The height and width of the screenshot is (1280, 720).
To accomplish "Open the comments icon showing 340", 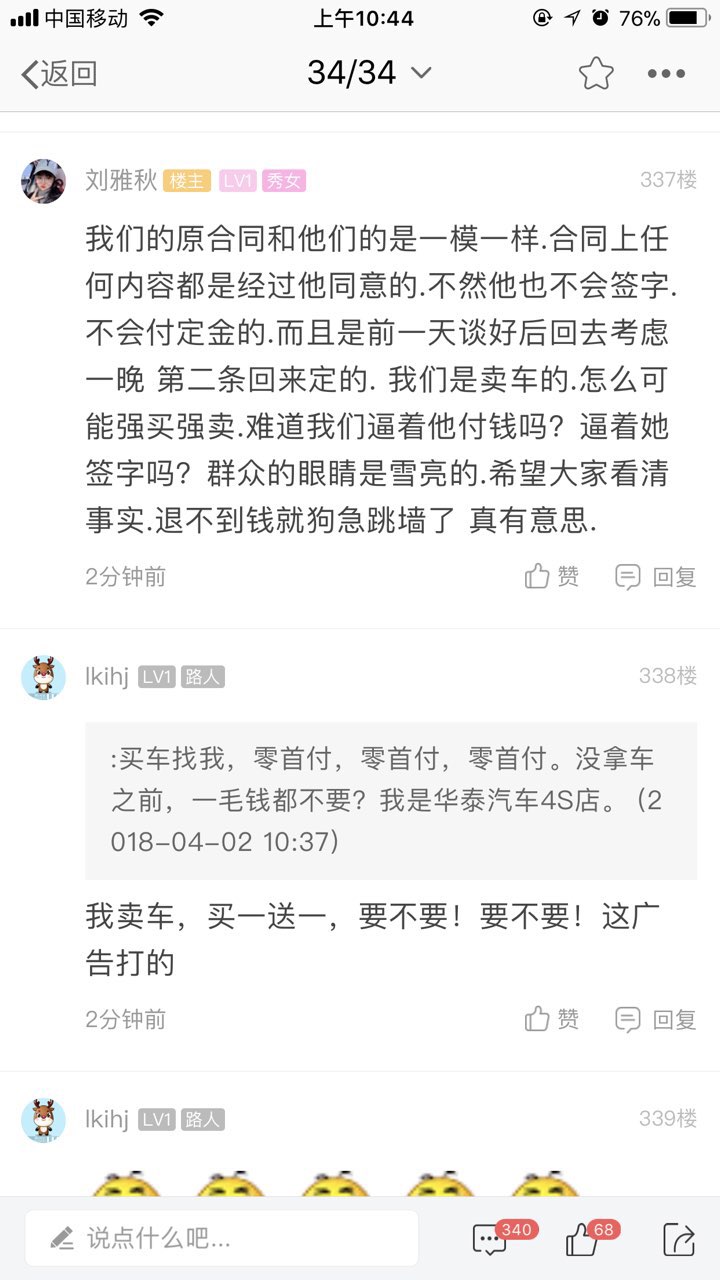I will [490, 1240].
